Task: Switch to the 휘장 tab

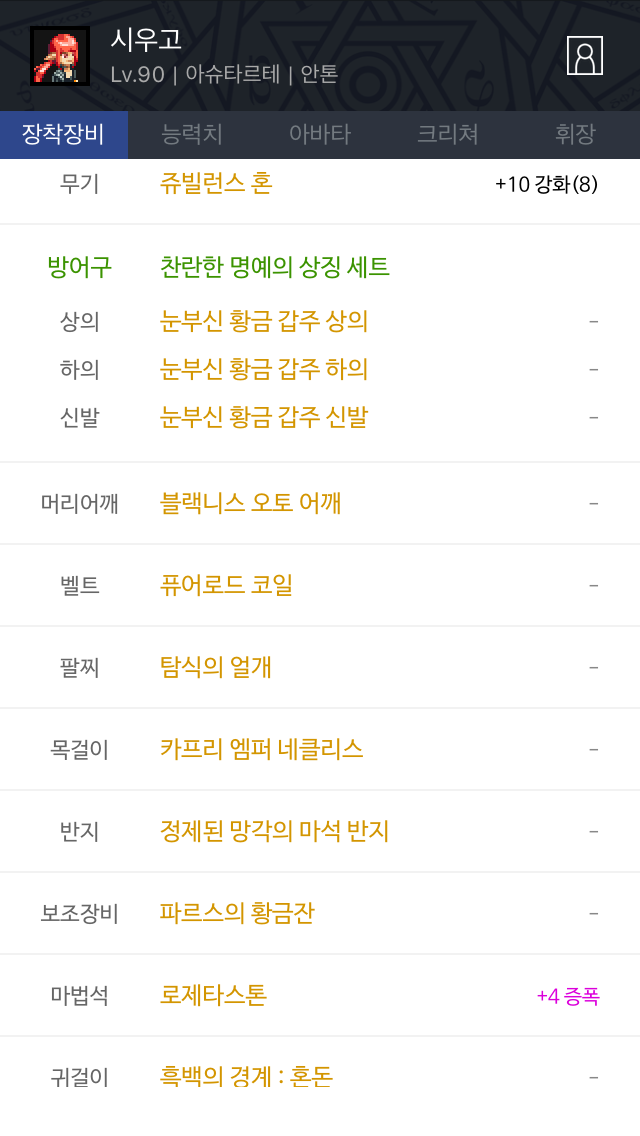Action: click(575, 134)
